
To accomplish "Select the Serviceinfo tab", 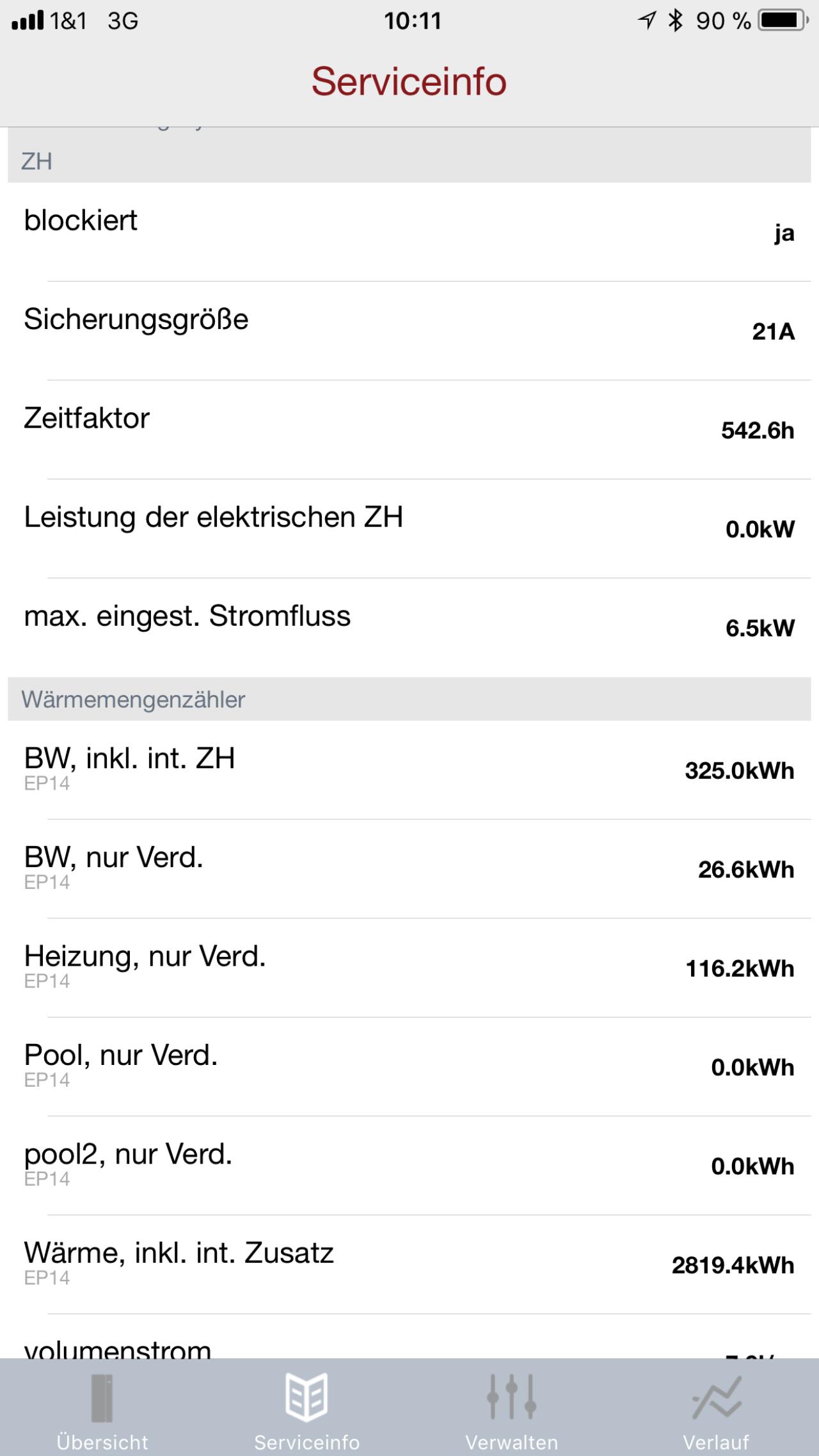I will click(307, 1408).
